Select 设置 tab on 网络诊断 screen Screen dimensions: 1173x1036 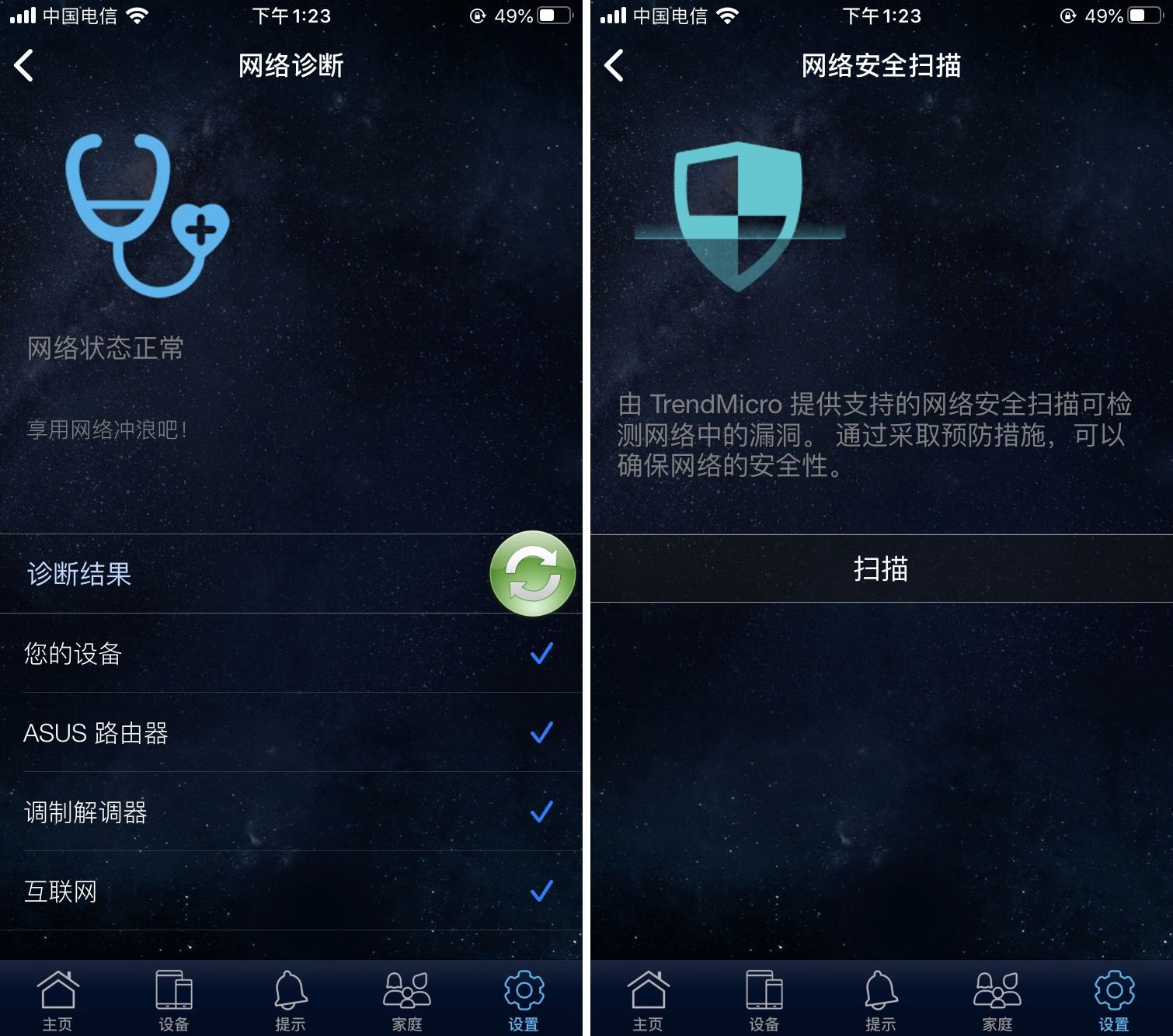524,1000
